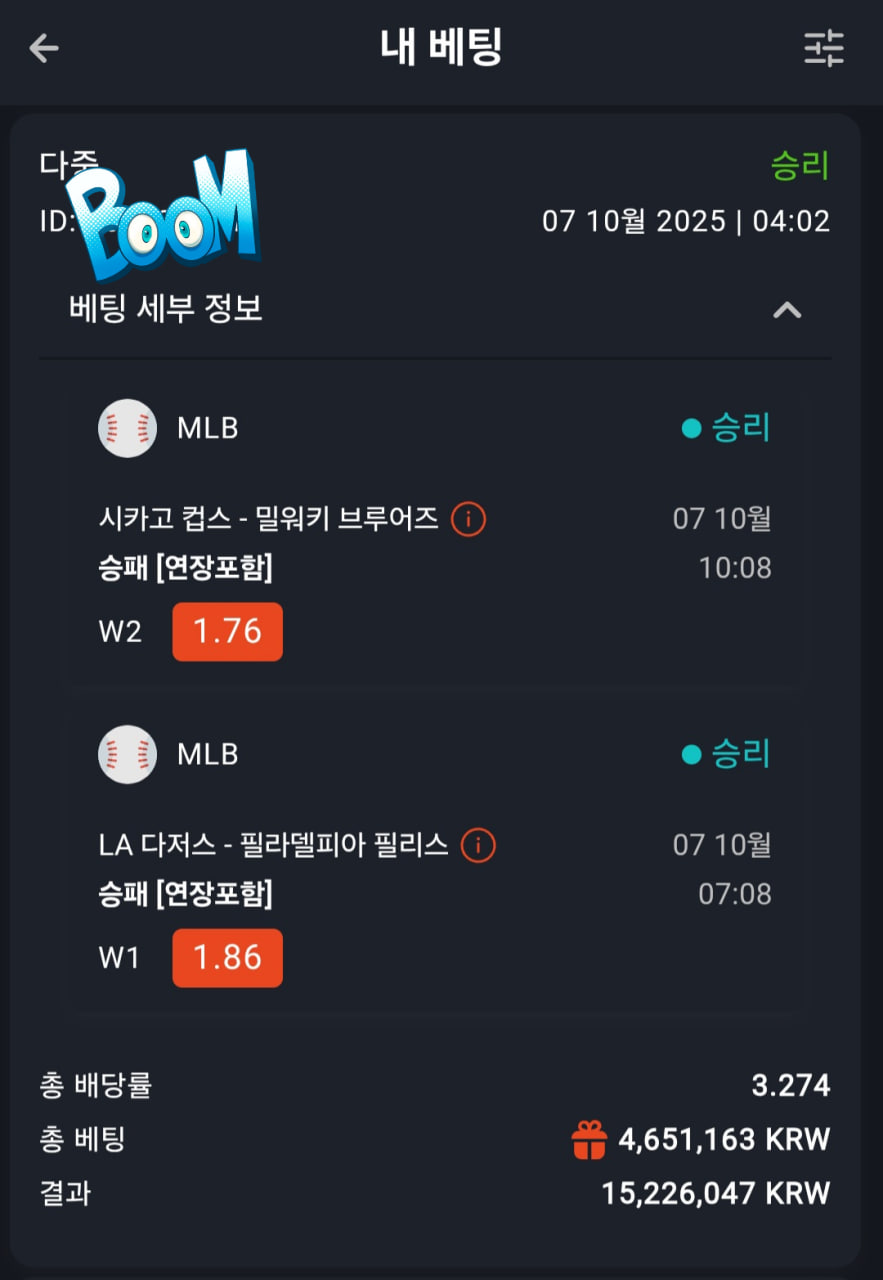Viewport: 883px width, 1280px height.
Task: Open info for 시카고 컵스 - 밀워키 브루어즈
Action: click(468, 519)
